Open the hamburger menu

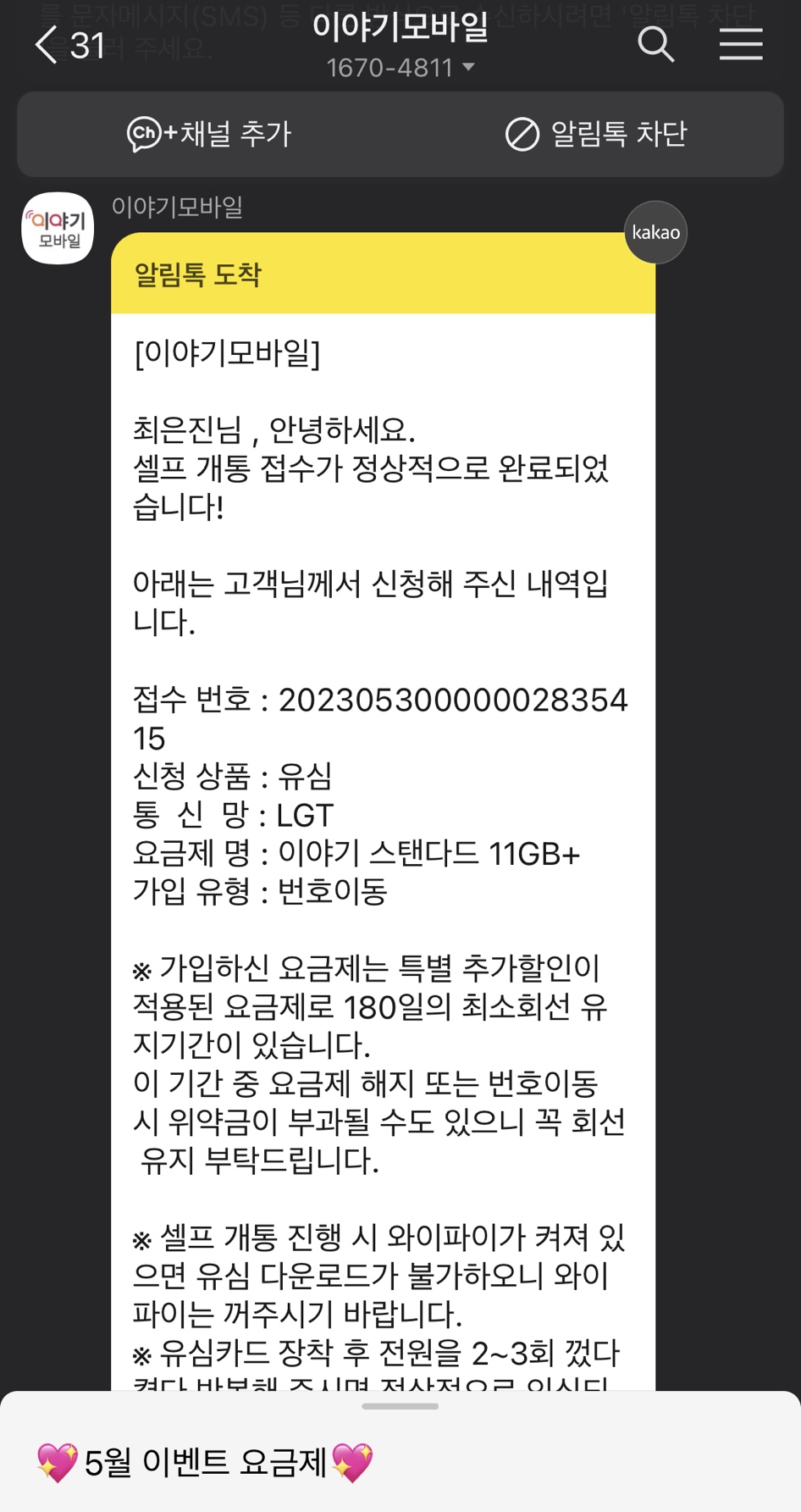(x=741, y=44)
